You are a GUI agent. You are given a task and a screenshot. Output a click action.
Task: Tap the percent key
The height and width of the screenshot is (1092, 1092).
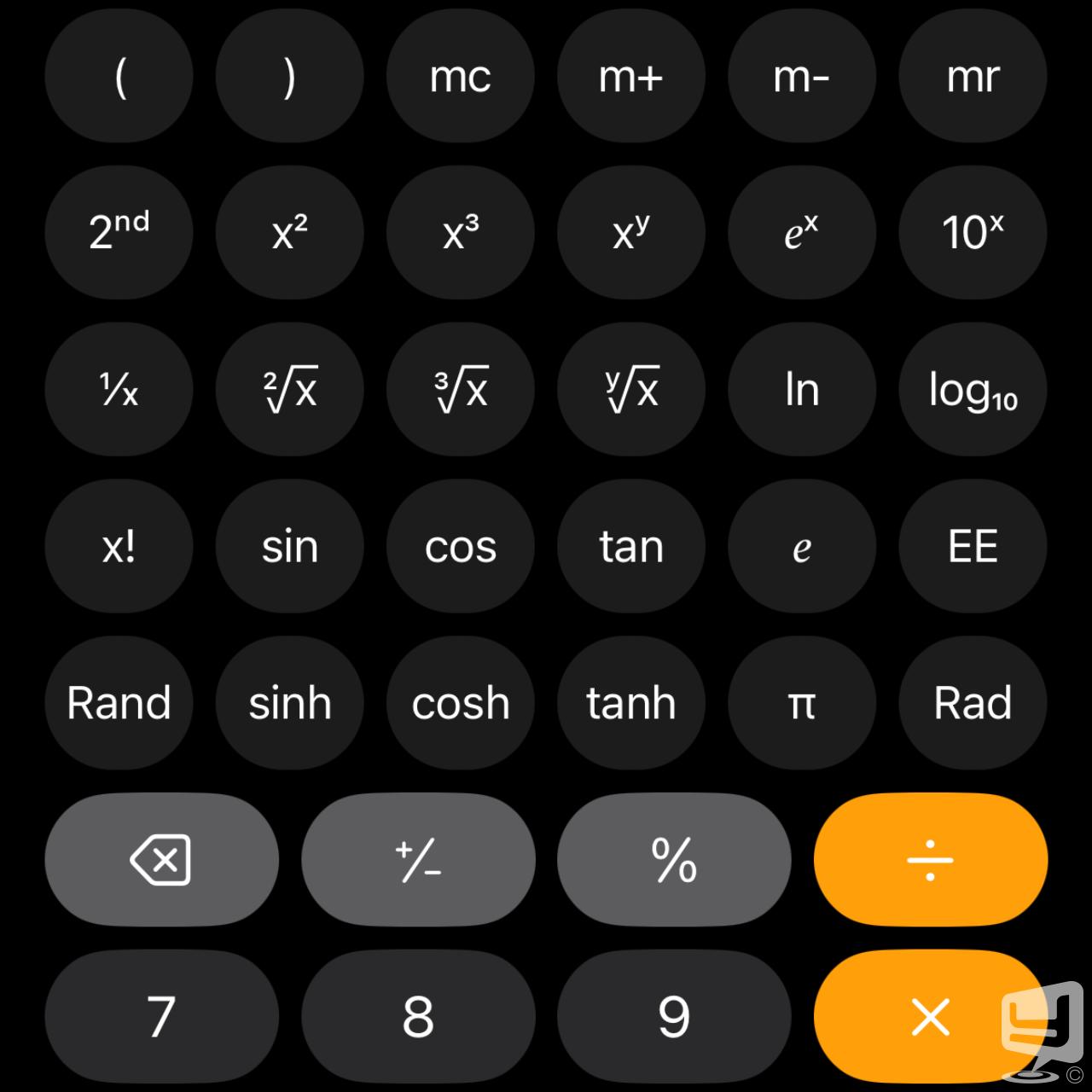[x=674, y=859]
